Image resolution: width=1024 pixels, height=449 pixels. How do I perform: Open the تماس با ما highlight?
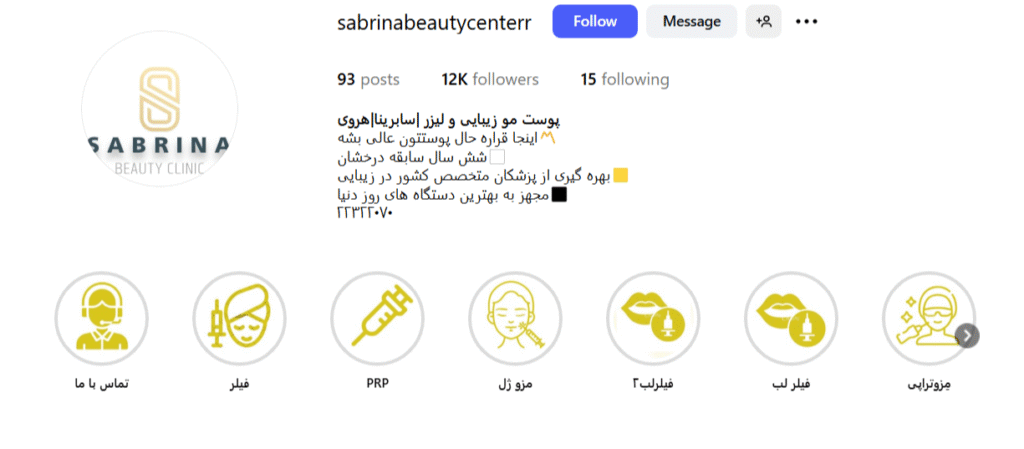[102, 319]
